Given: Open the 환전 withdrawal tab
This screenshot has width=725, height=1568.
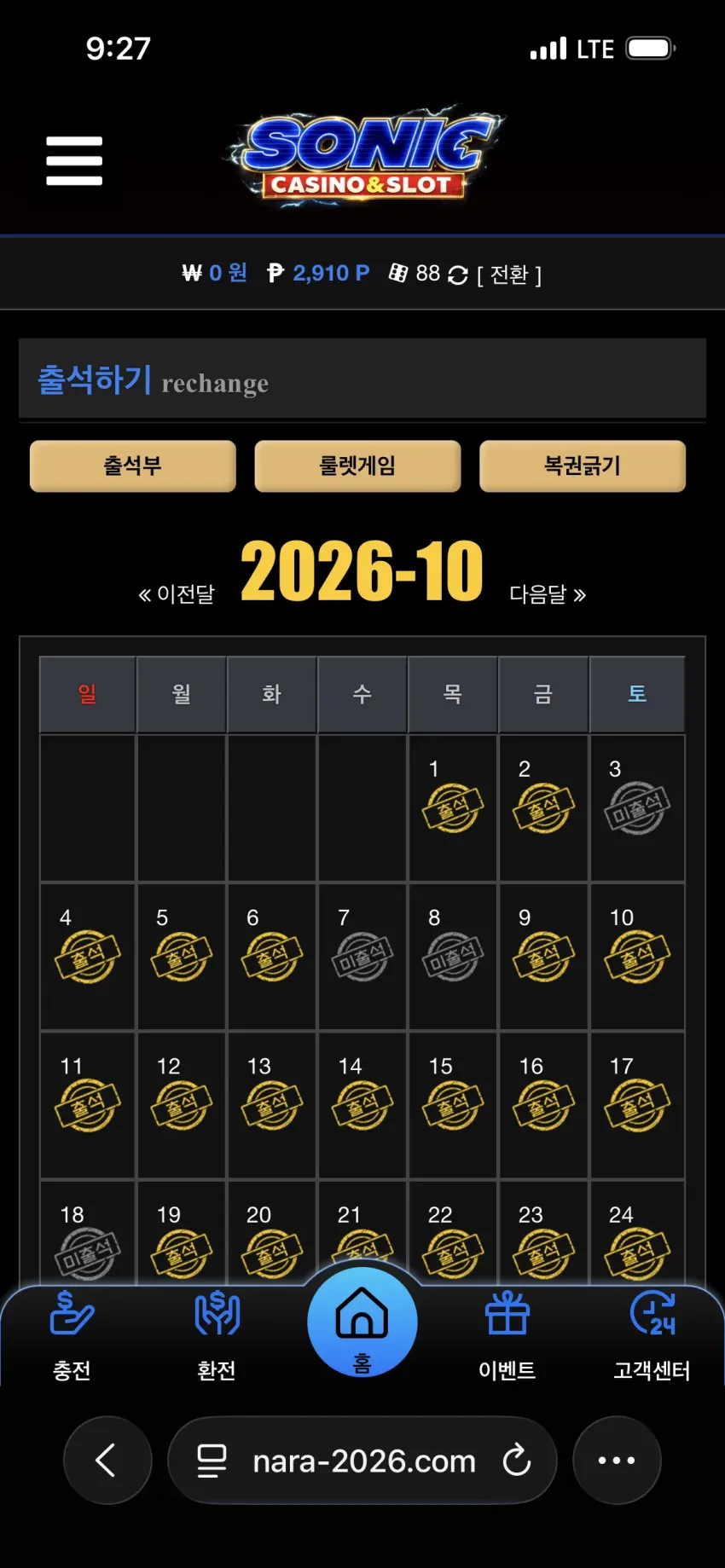Looking at the screenshot, I should (217, 1336).
